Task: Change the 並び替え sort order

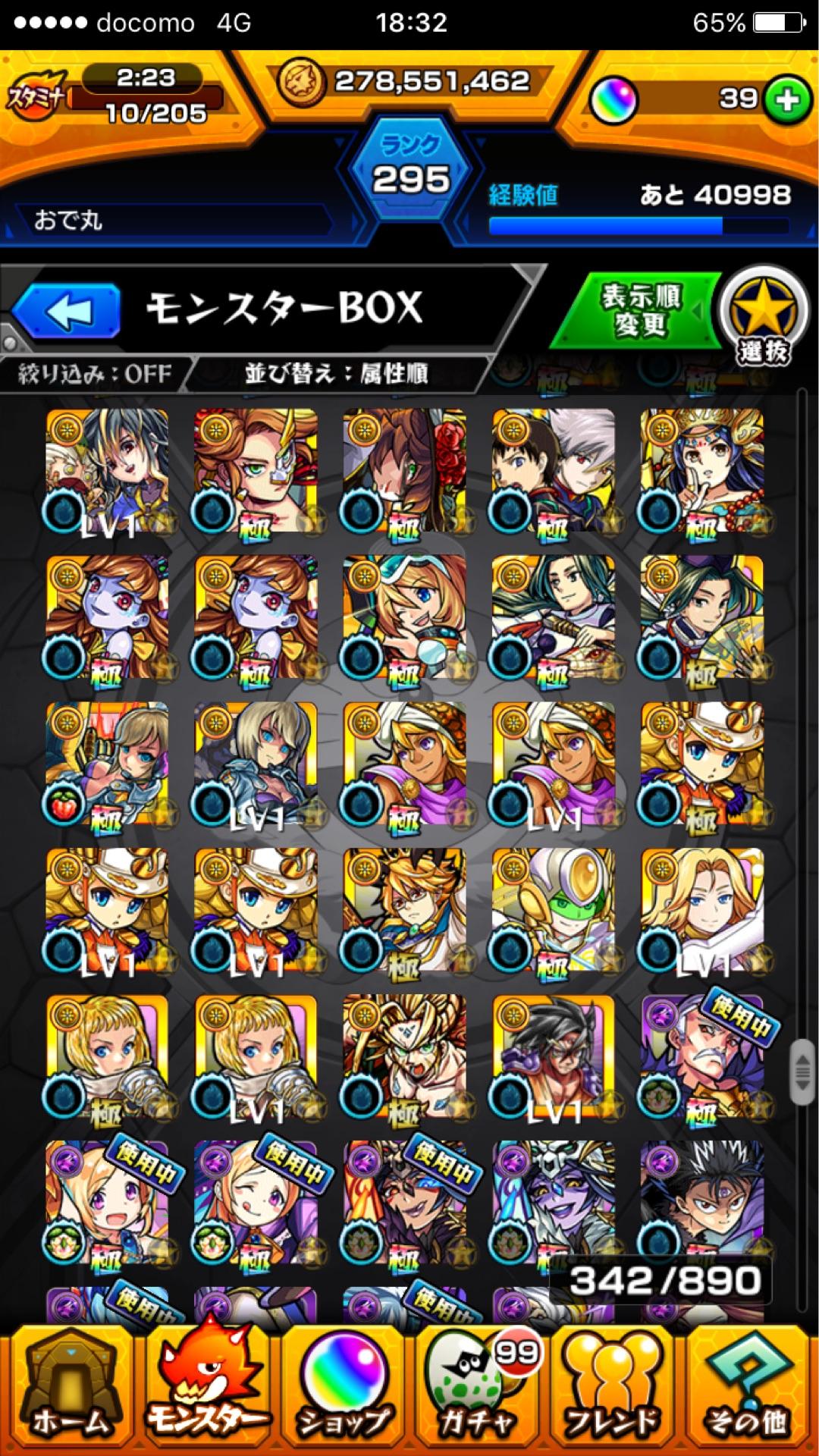Action: [336, 374]
